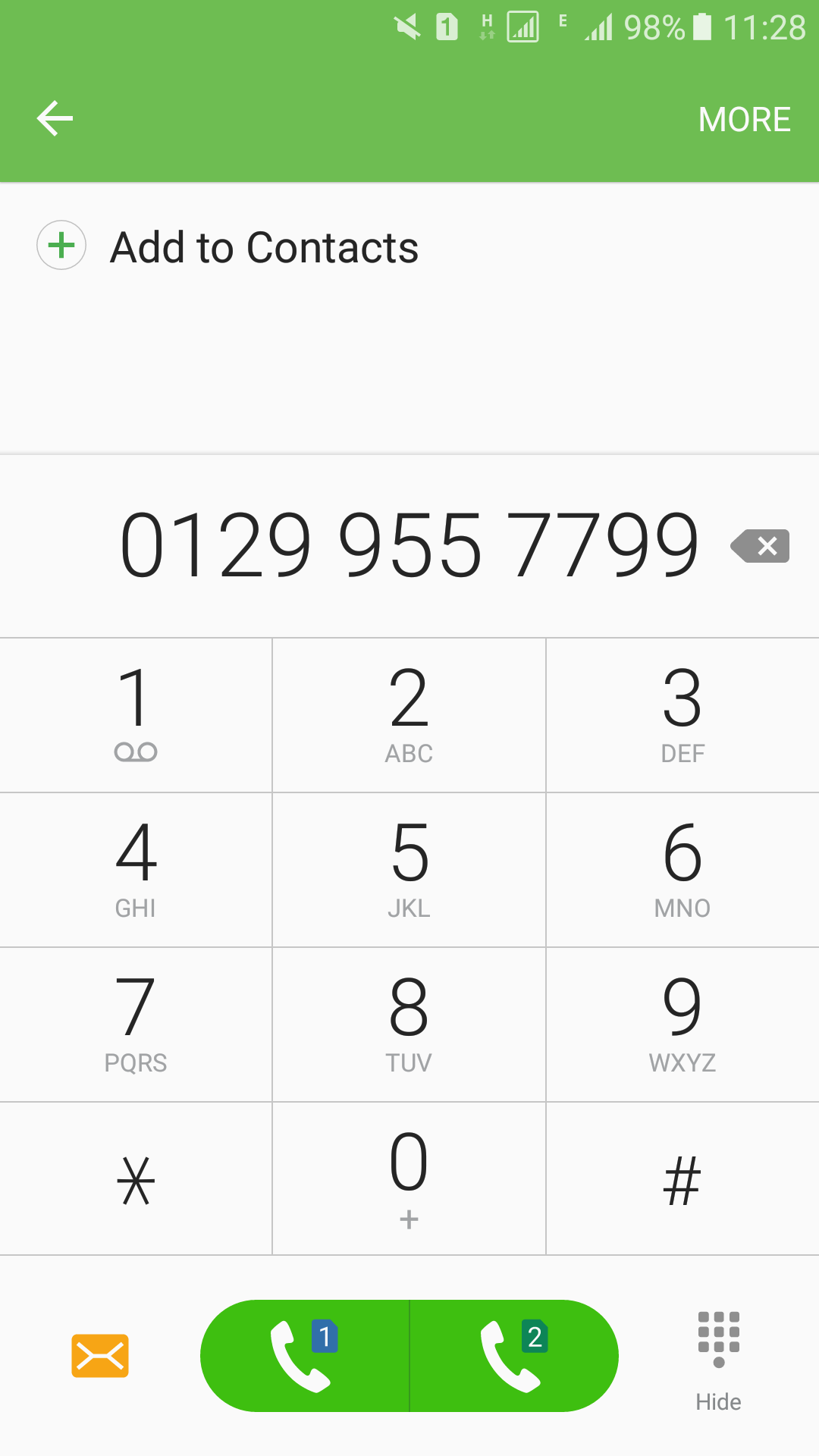Add the dialed number to Contacts

point(227,246)
